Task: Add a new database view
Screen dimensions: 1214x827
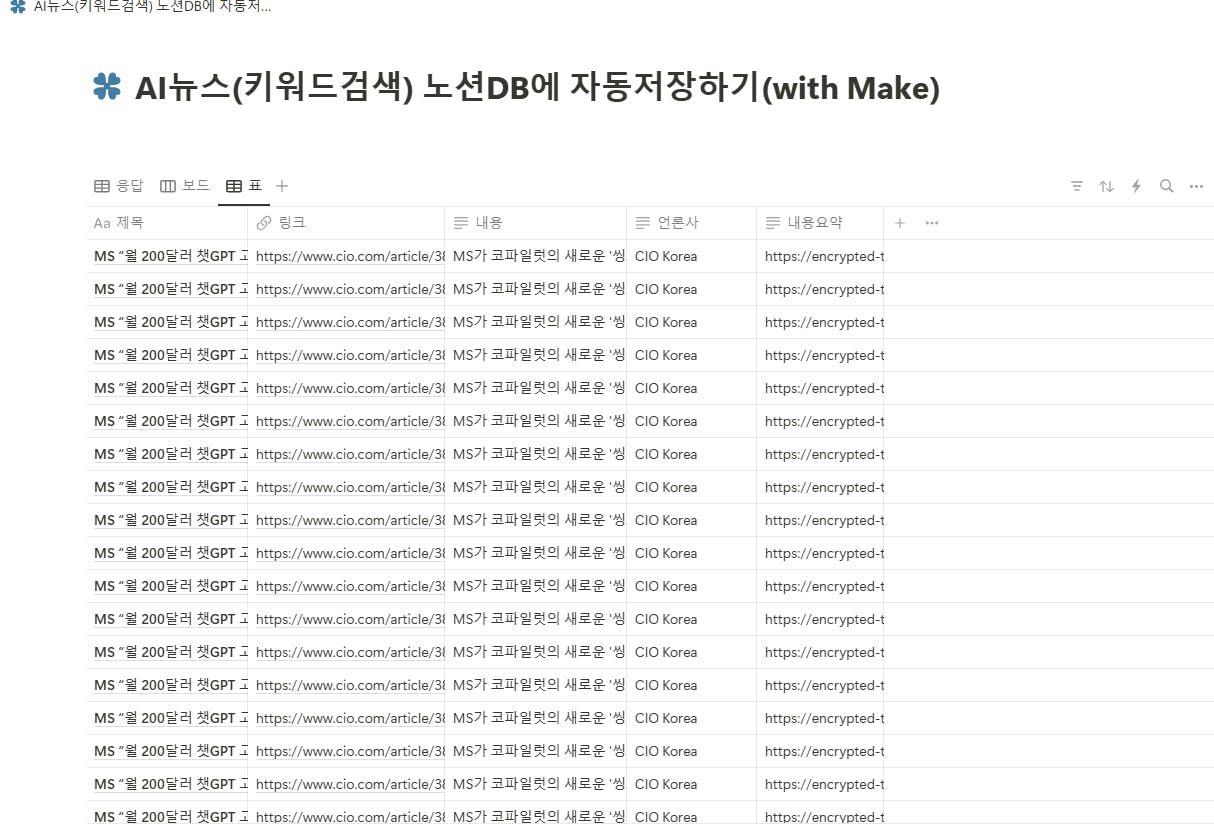Action: [282, 186]
